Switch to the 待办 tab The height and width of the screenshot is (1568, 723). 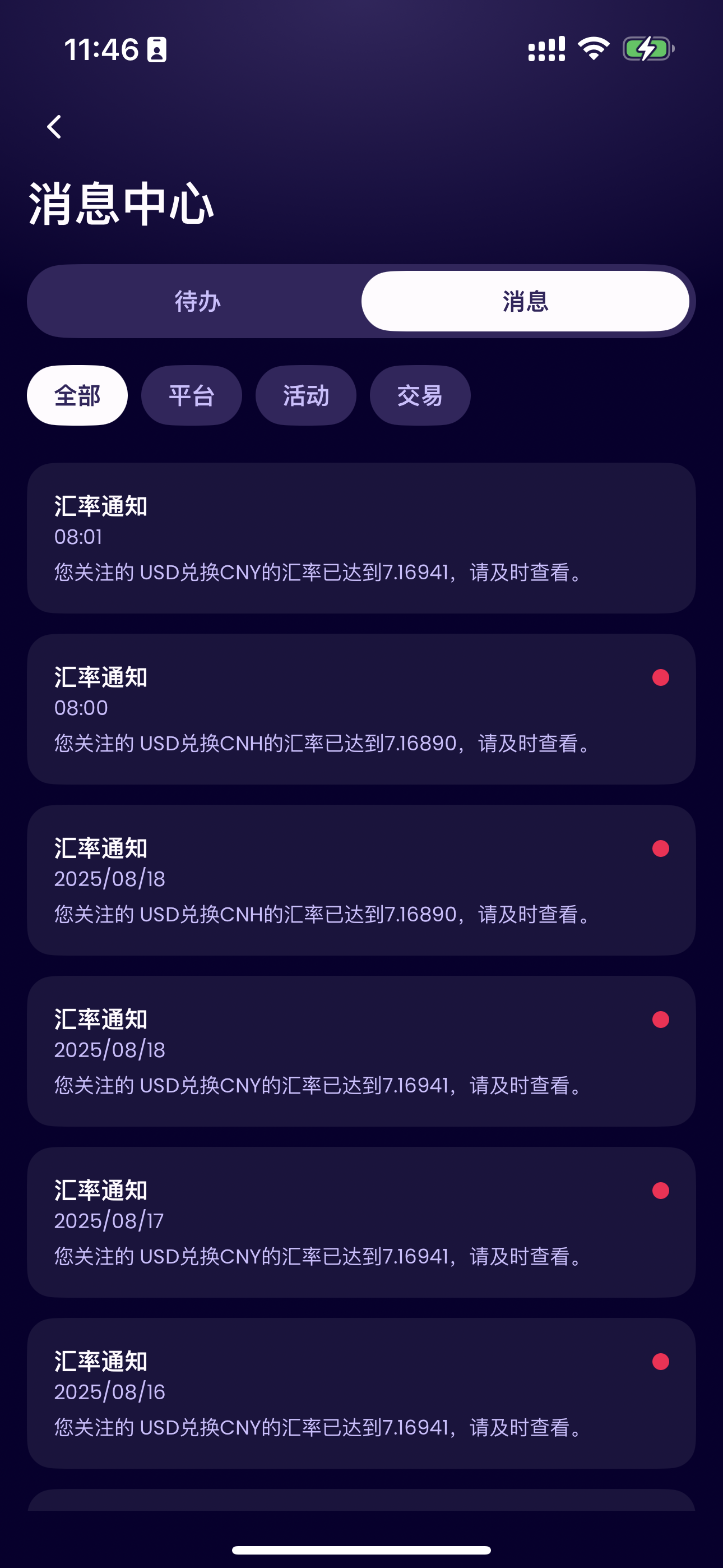197,301
